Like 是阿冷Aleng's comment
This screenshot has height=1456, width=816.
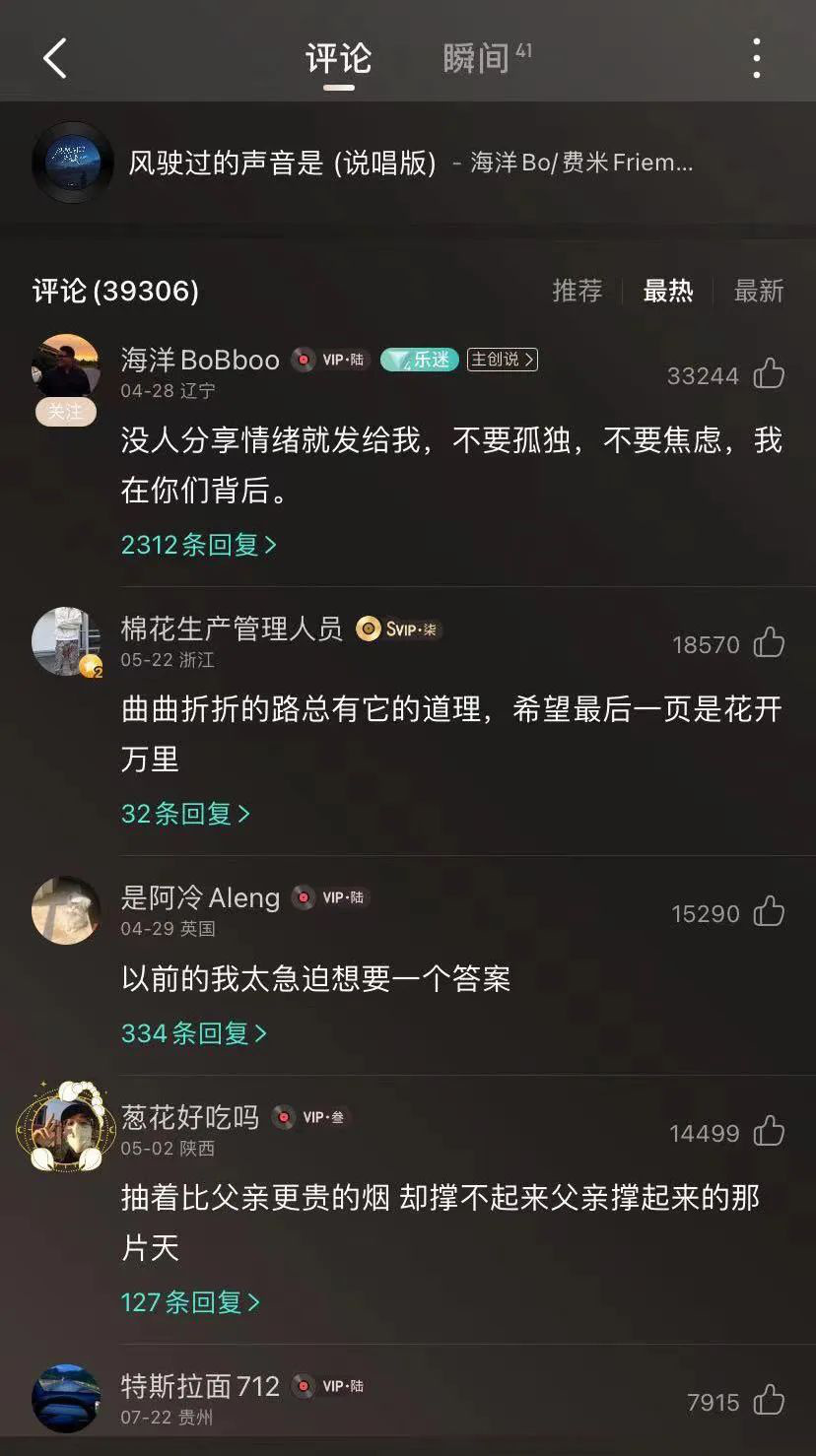click(769, 912)
